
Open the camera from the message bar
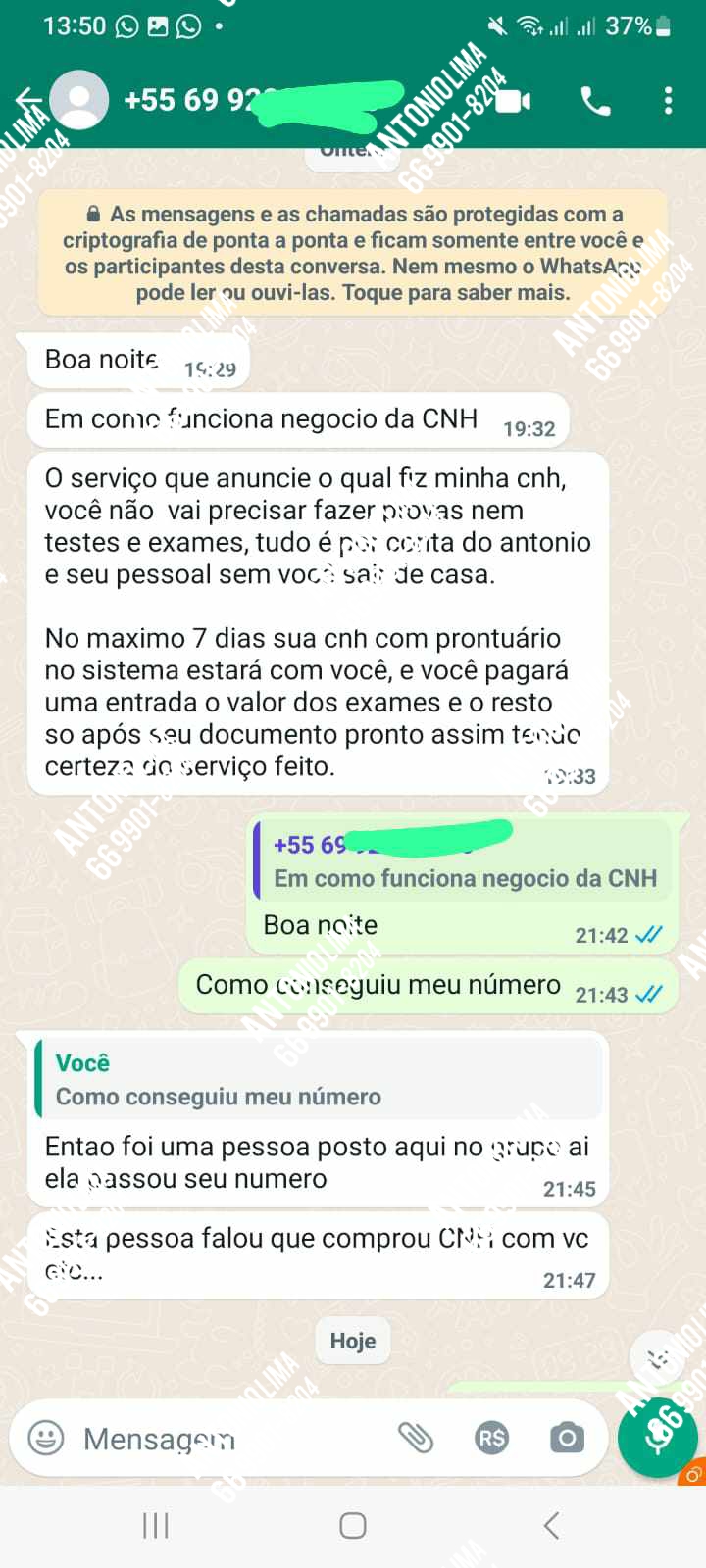click(566, 1439)
